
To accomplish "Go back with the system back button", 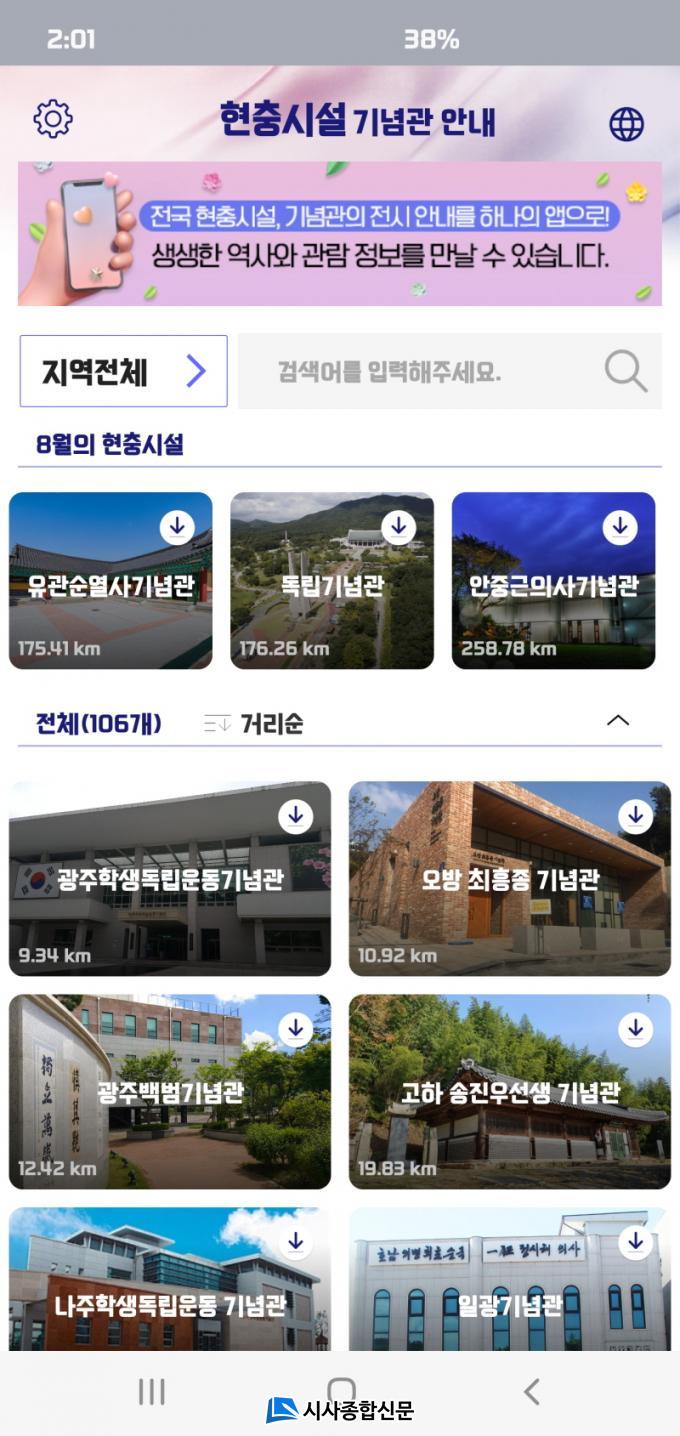I will tap(532, 1391).
